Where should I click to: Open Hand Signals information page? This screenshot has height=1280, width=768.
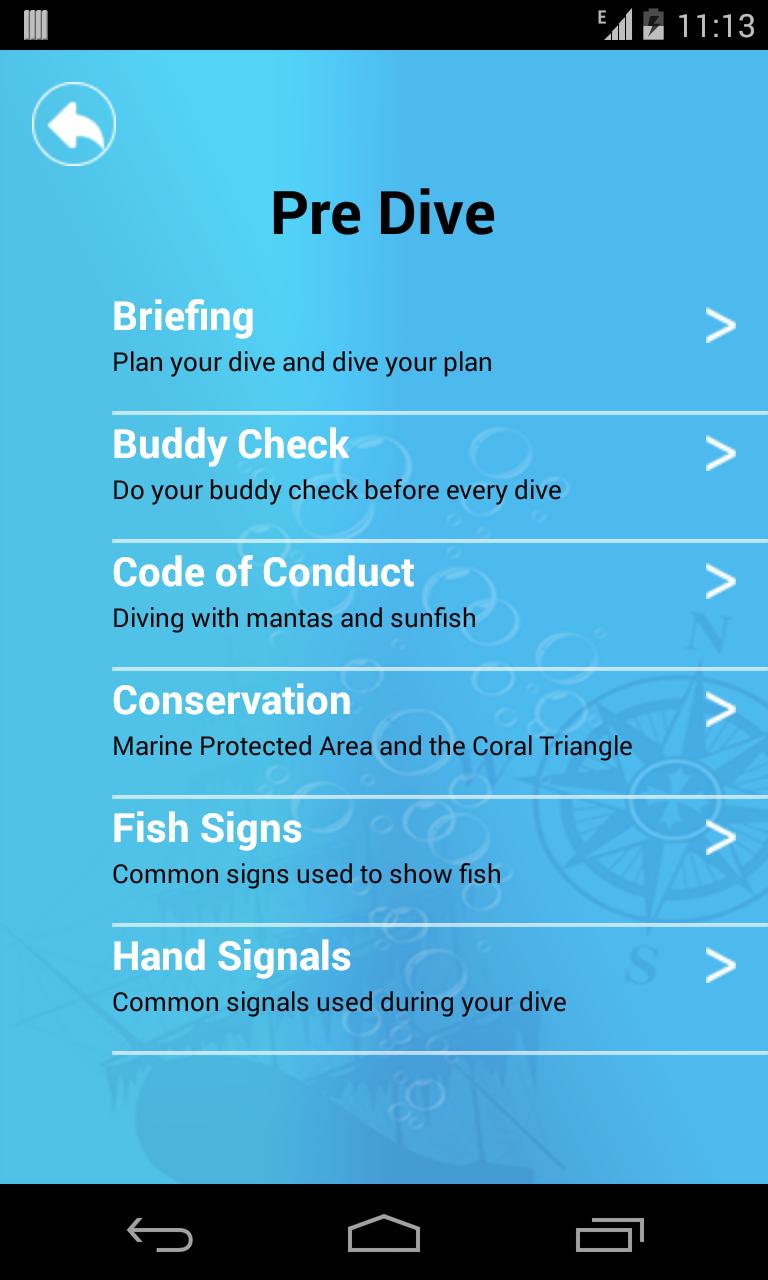(720, 965)
